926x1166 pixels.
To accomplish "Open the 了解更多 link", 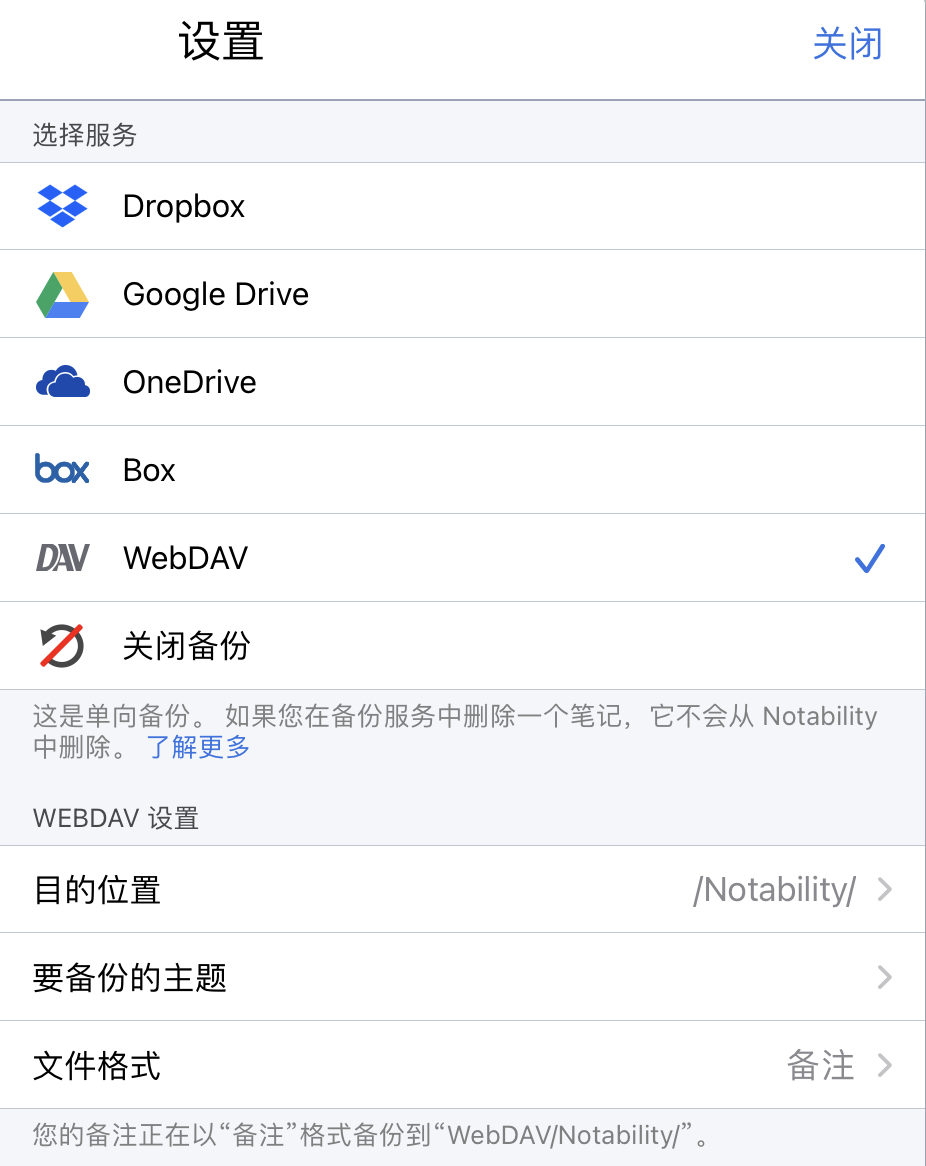I will tap(199, 747).
